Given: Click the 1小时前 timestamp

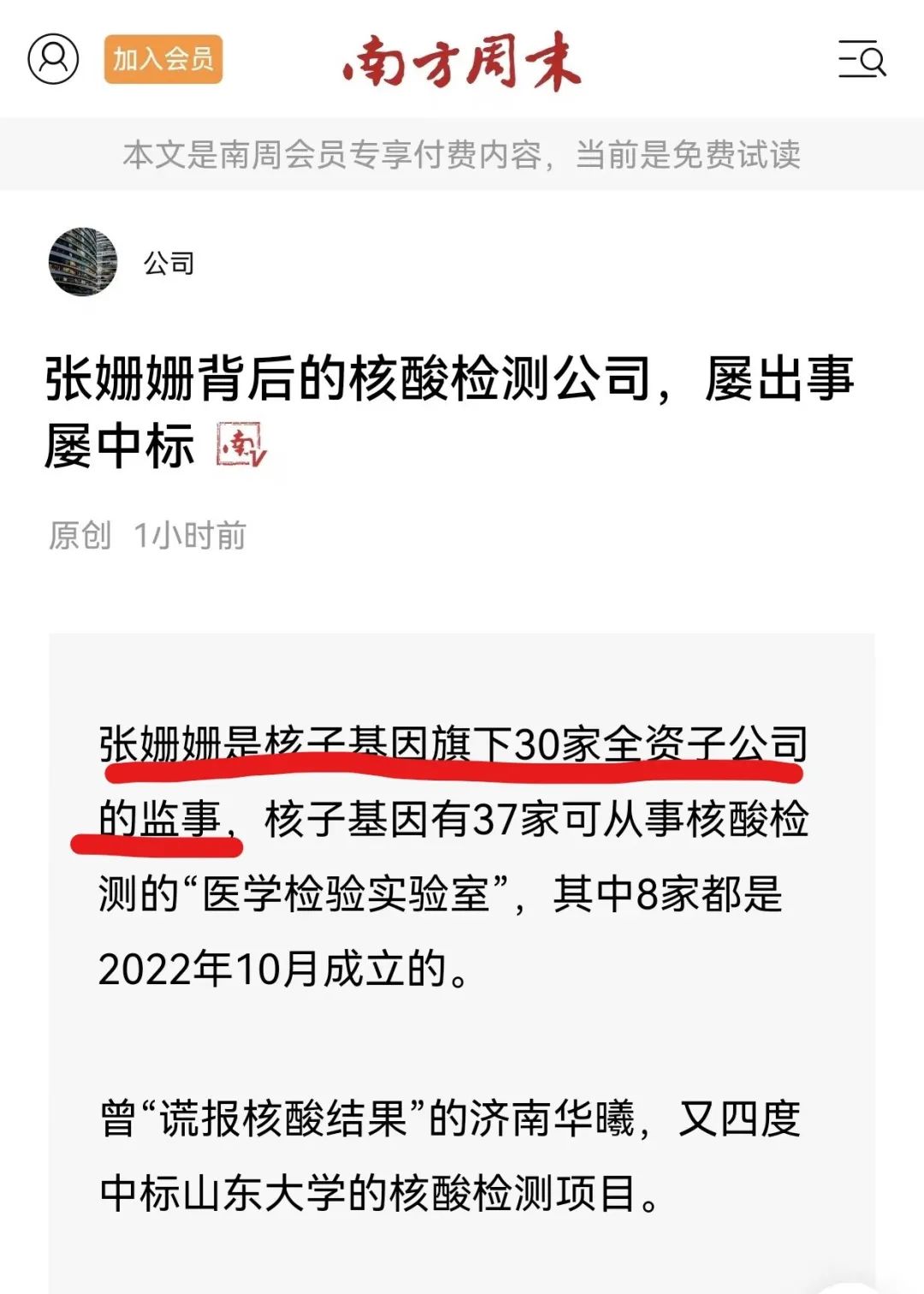Looking at the screenshot, I should point(190,535).
